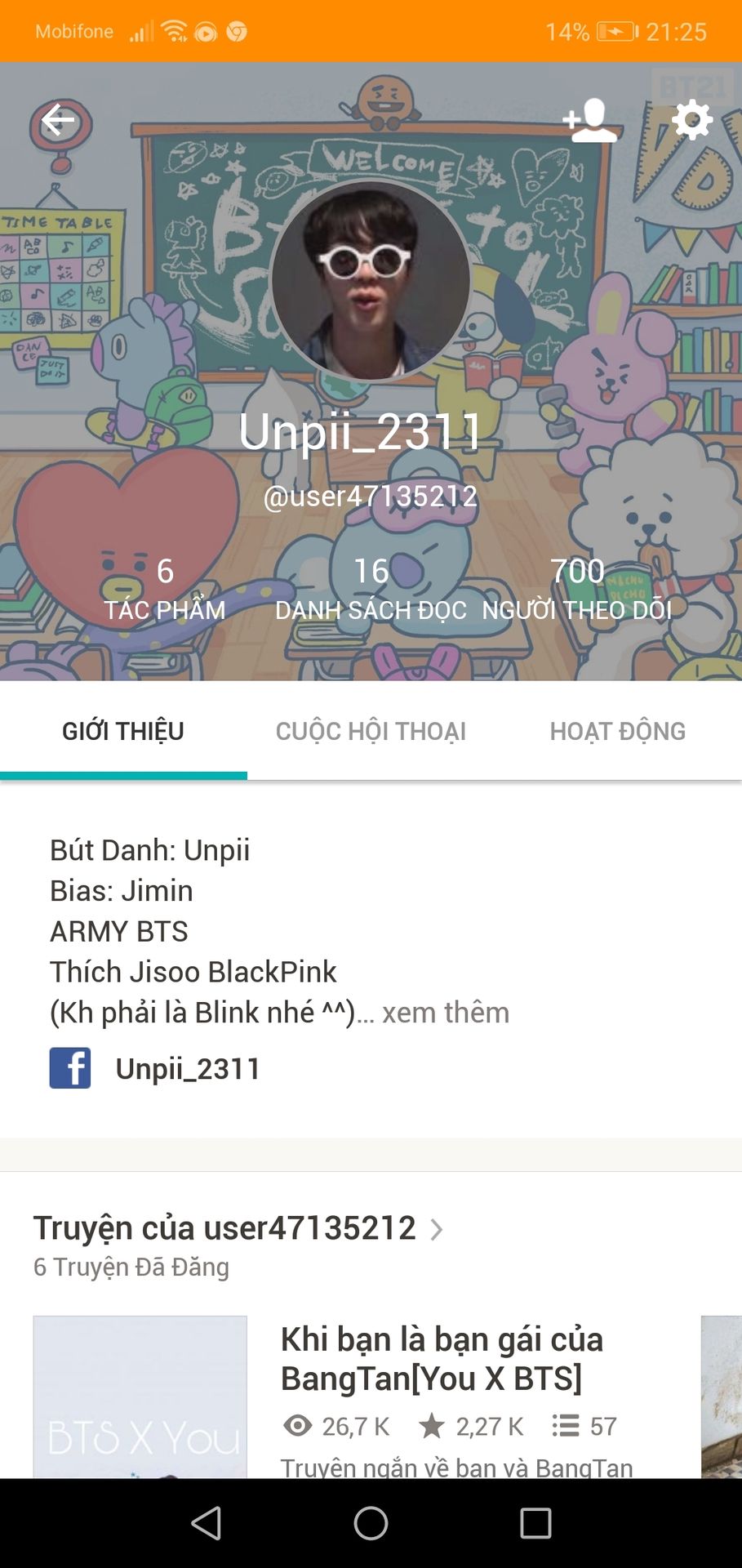
Task: Open the Unpii_2311 Facebook link
Action: point(188,1068)
